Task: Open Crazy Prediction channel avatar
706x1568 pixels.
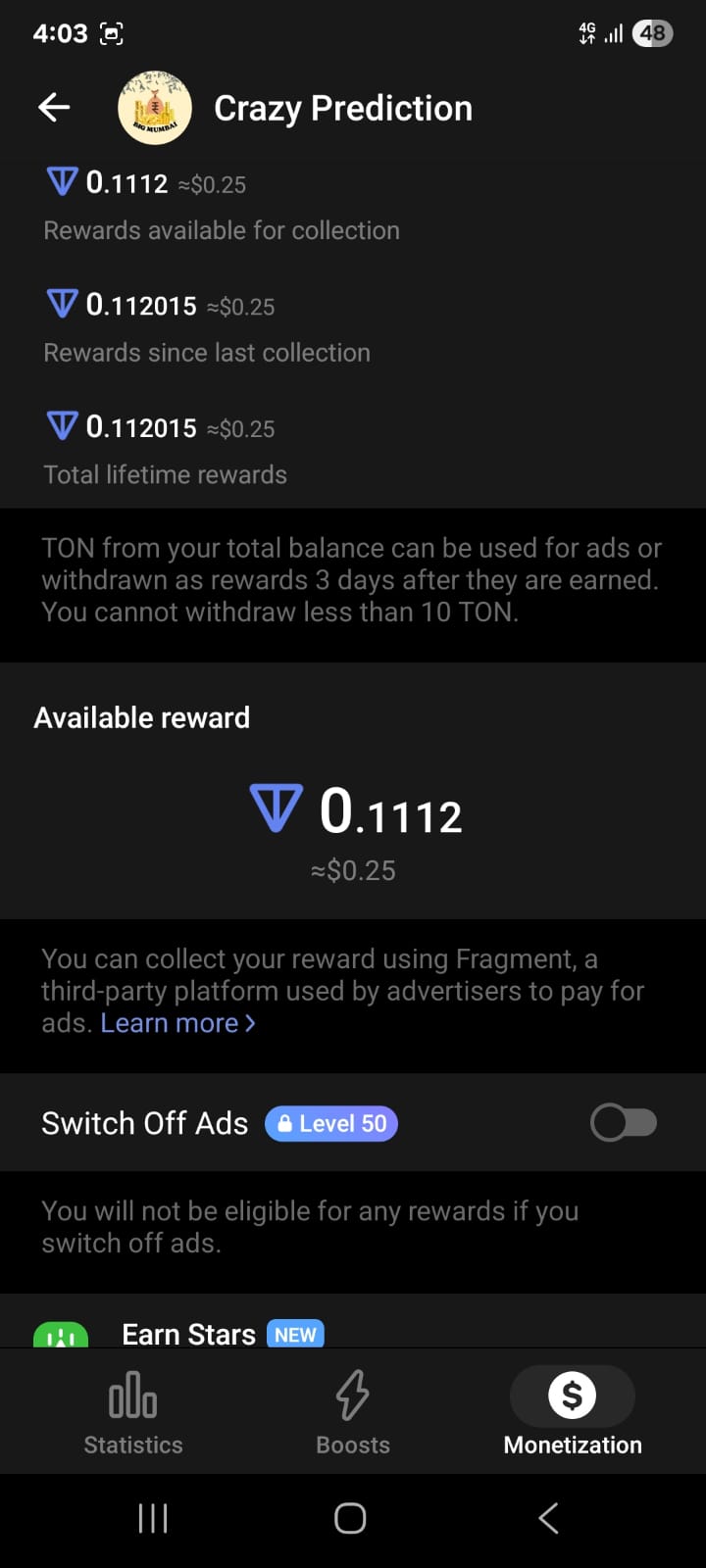Action: 154,108
